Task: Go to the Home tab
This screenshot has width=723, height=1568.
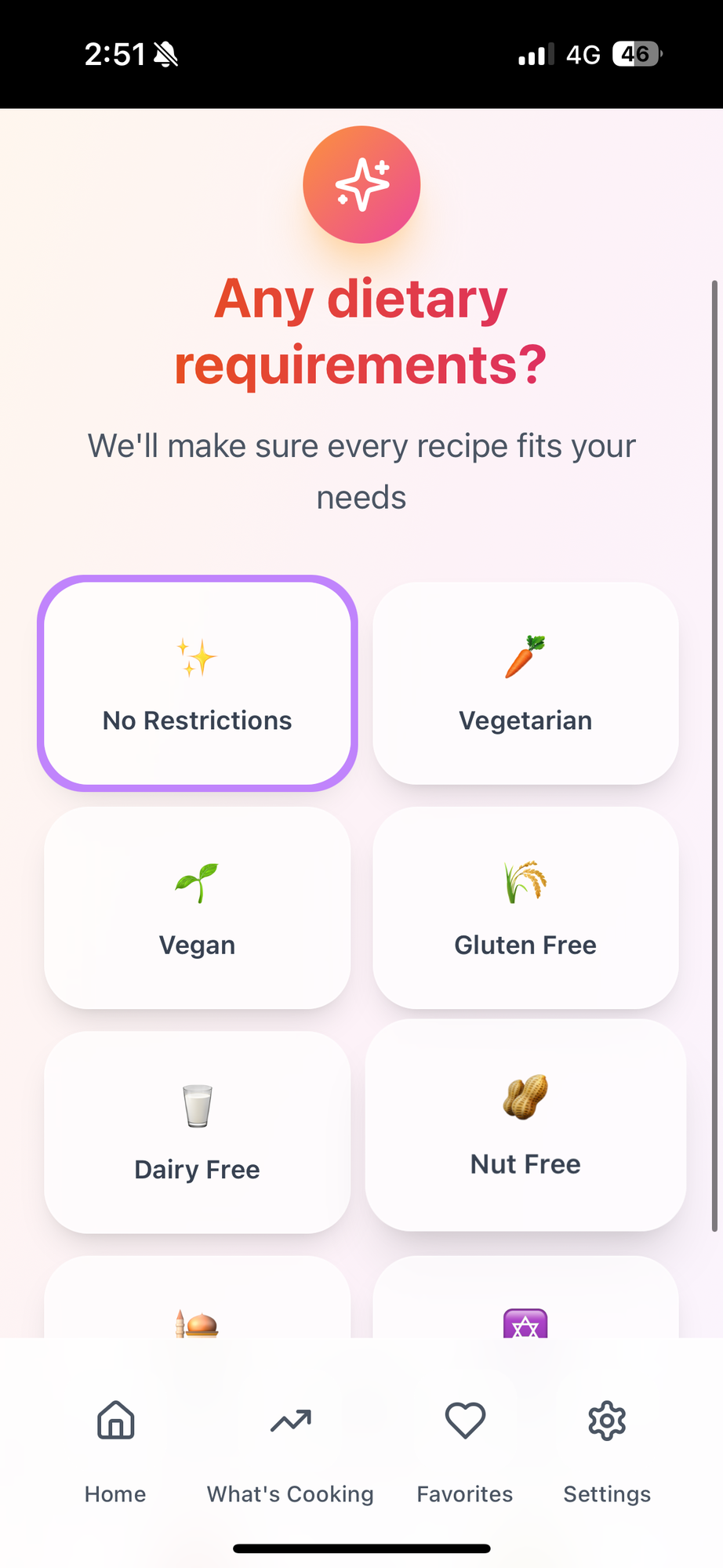Action: [x=115, y=1449]
